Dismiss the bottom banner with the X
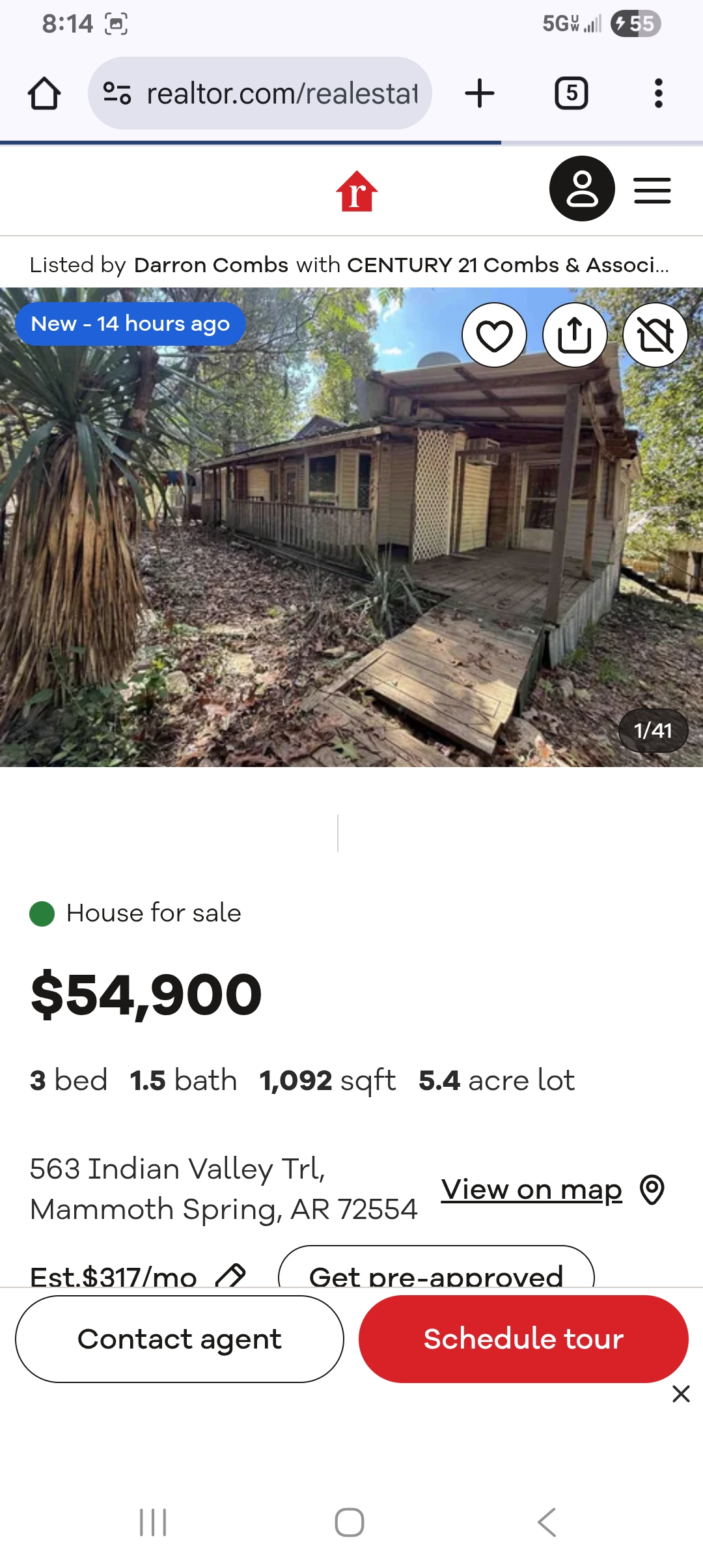Viewport: 703px width, 1568px height. (681, 1394)
